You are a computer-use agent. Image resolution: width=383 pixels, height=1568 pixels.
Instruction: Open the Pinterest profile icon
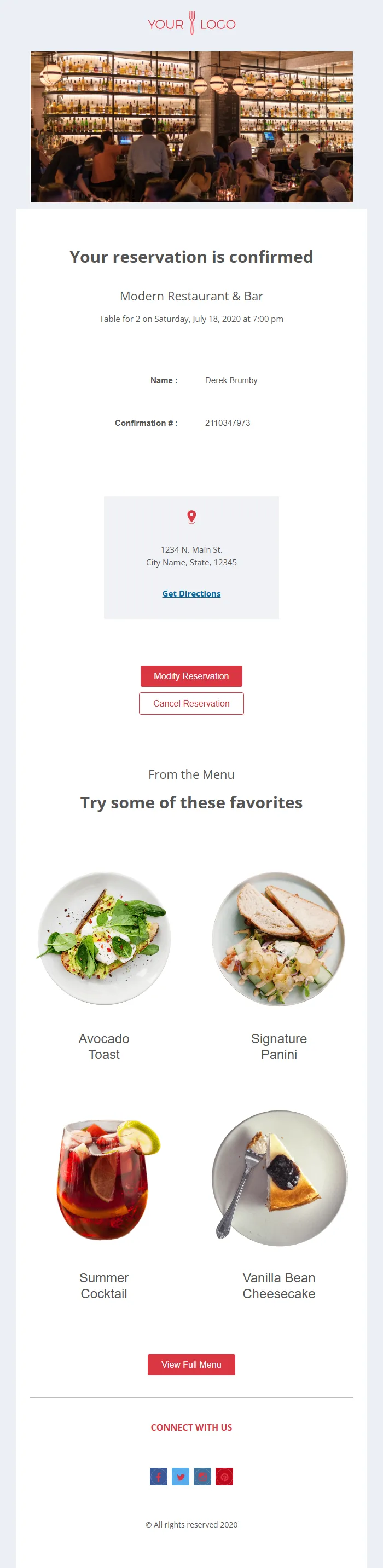[x=224, y=1476]
